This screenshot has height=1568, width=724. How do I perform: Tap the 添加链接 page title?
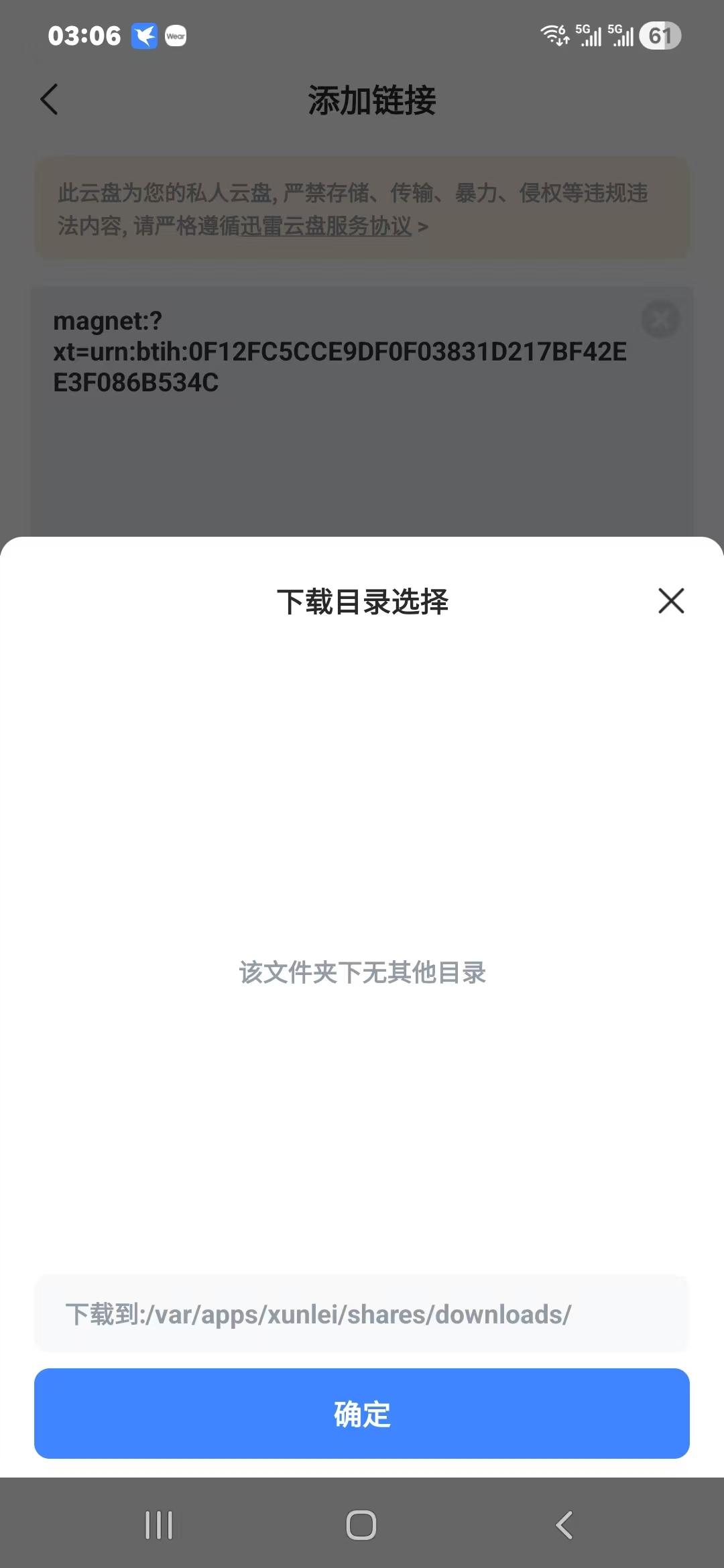[x=371, y=101]
